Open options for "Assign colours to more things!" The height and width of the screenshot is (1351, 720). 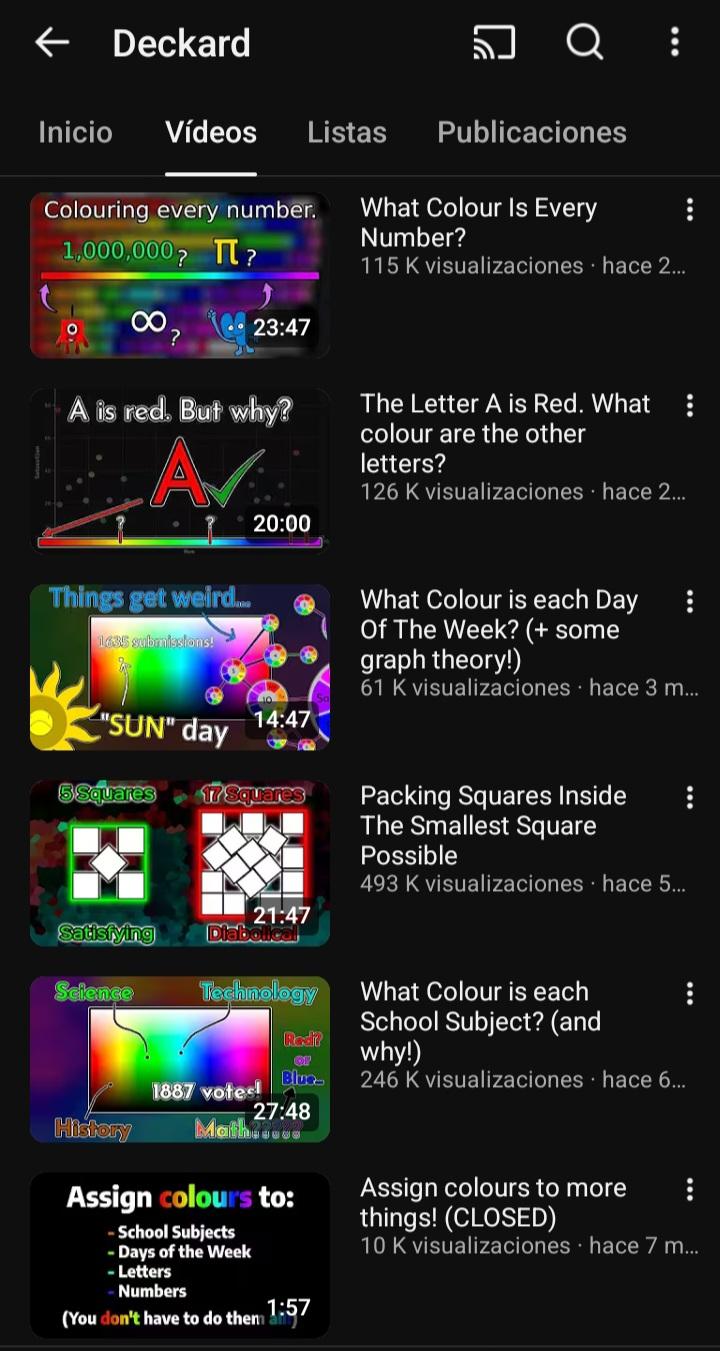click(689, 1189)
